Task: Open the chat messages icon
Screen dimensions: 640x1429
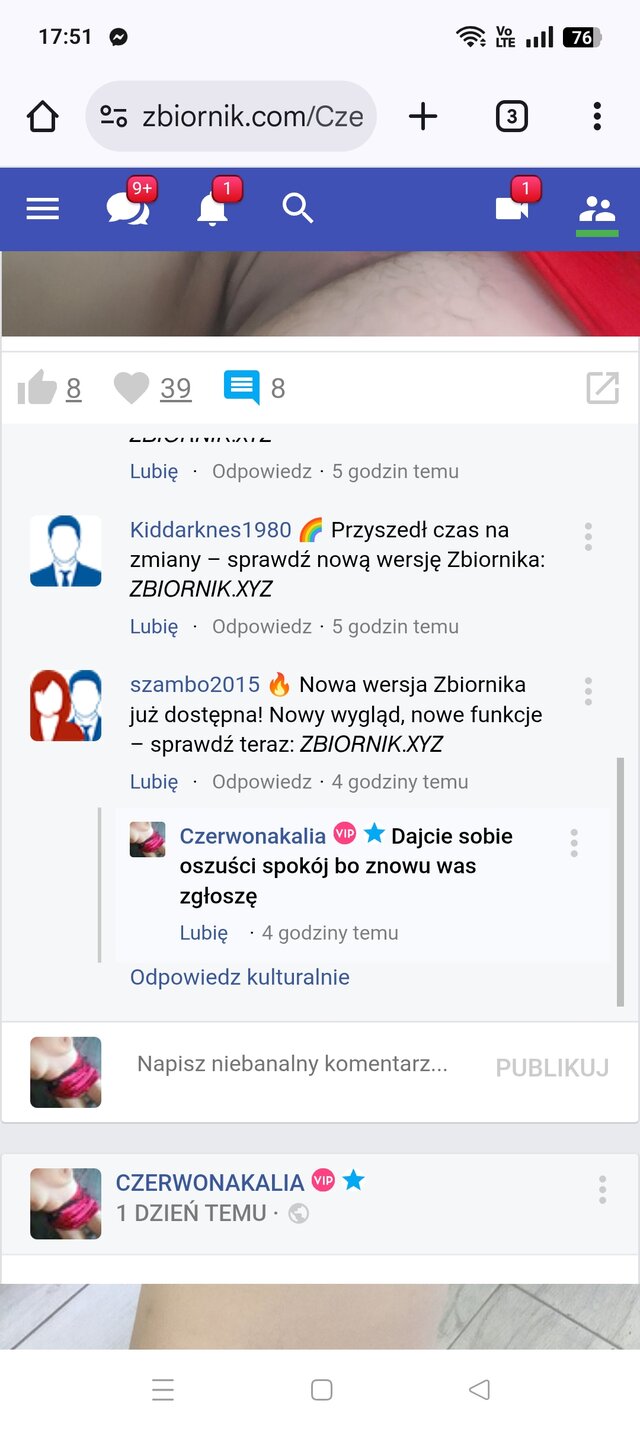Action: tap(127, 209)
